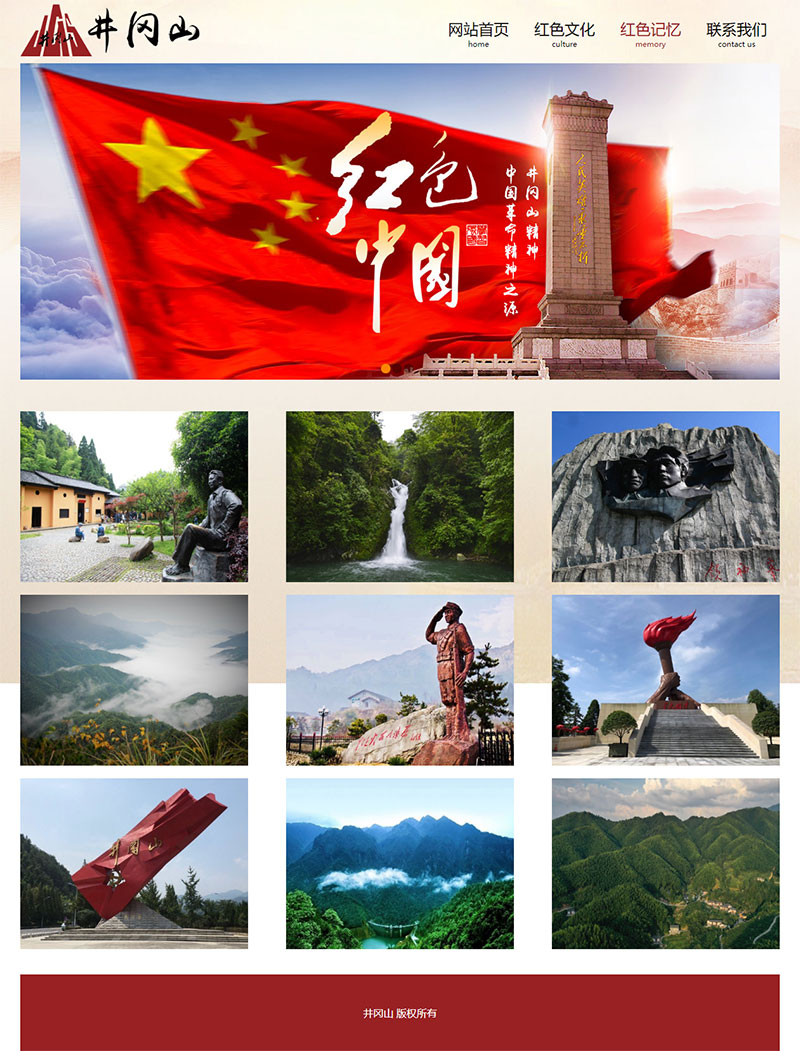Viewport: 800px width, 1051px height.
Task: Open the forest waterfall photo
Action: tap(400, 496)
